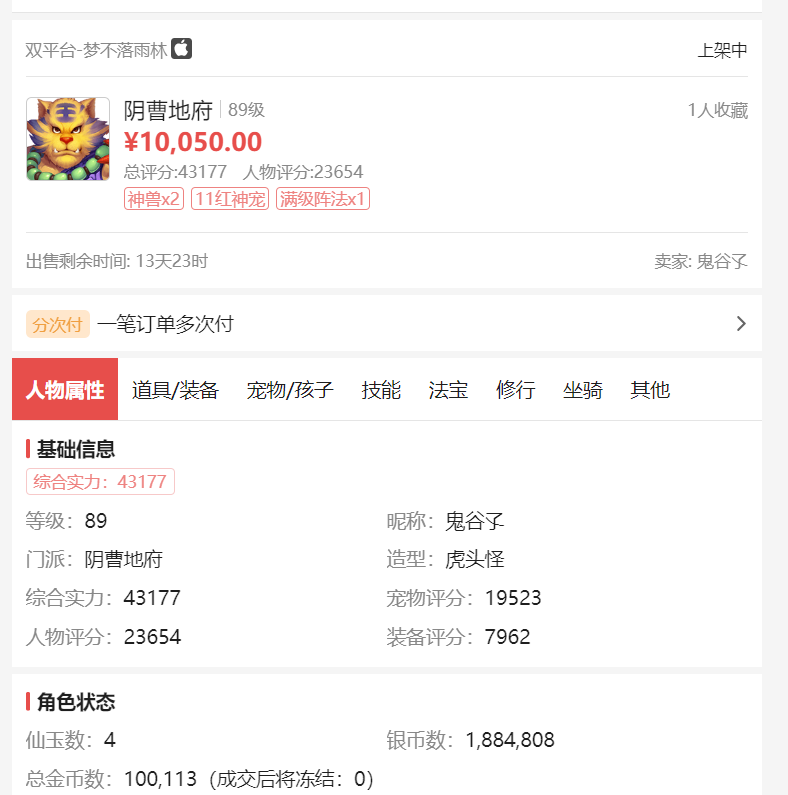The width and height of the screenshot is (788, 795).
Task: Click the character name 阴曹地府
Action: [x=169, y=110]
